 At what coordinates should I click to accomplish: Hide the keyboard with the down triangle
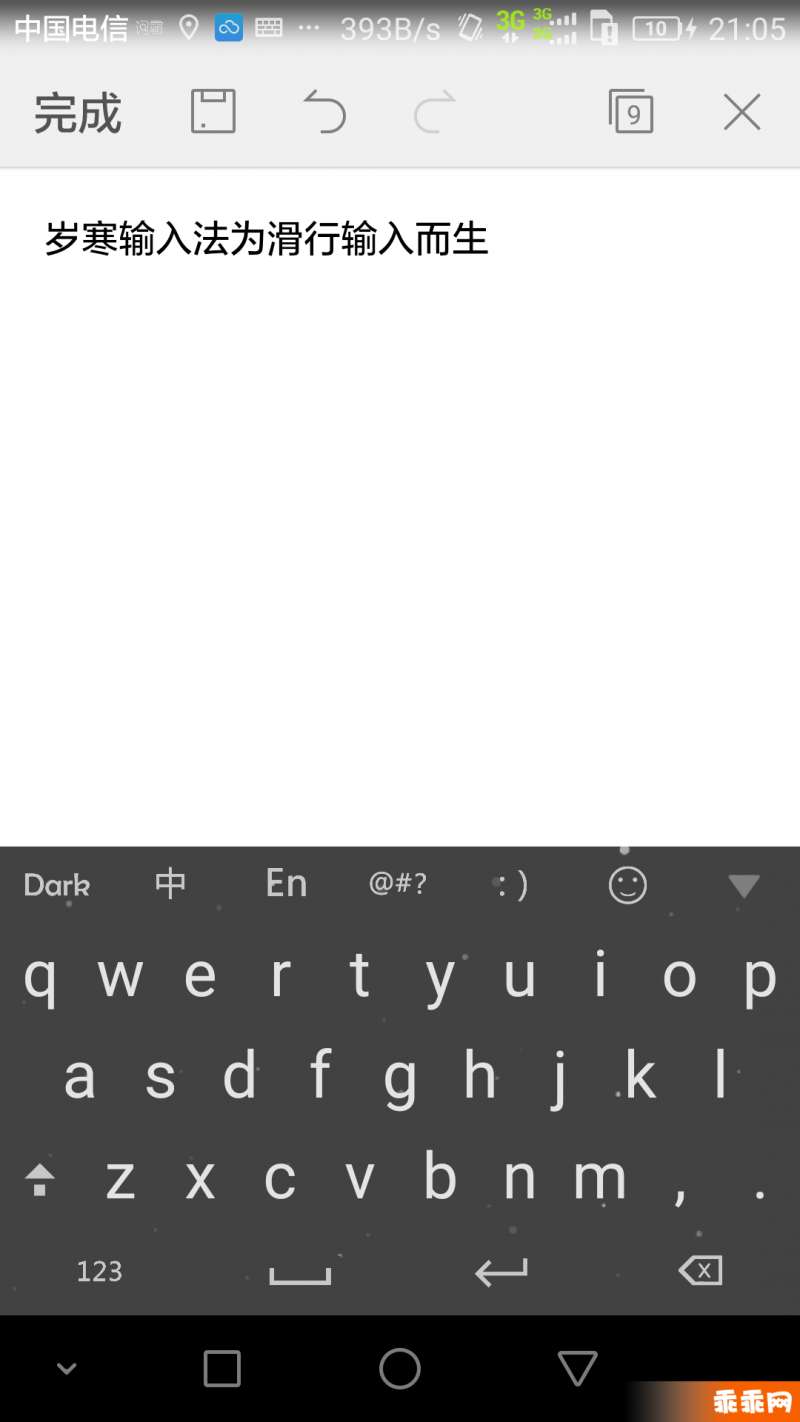pyautogui.click(x=744, y=885)
